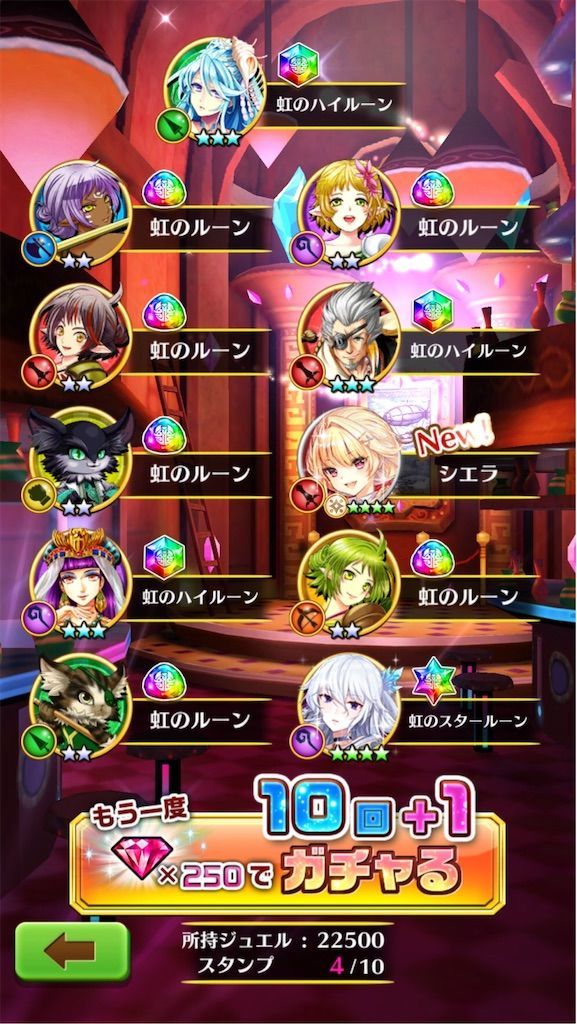Open the new character シエラ portrait
This screenshot has height=1024, width=577.
tap(349, 460)
